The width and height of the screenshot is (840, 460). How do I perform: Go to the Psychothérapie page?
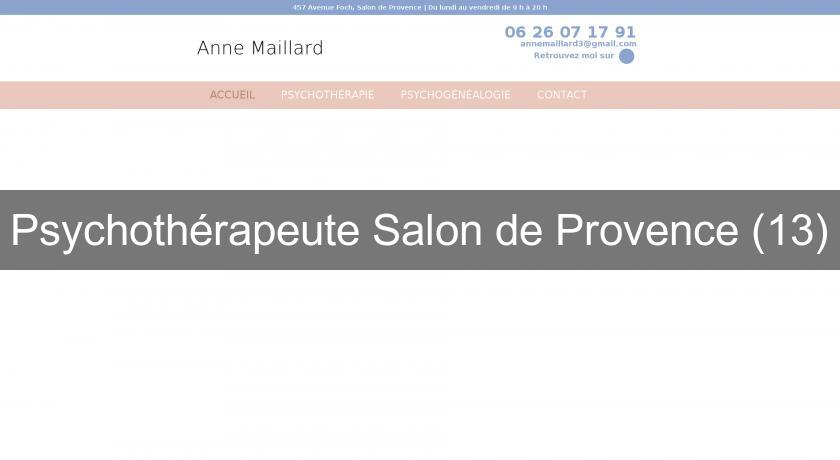pyautogui.click(x=327, y=95)
